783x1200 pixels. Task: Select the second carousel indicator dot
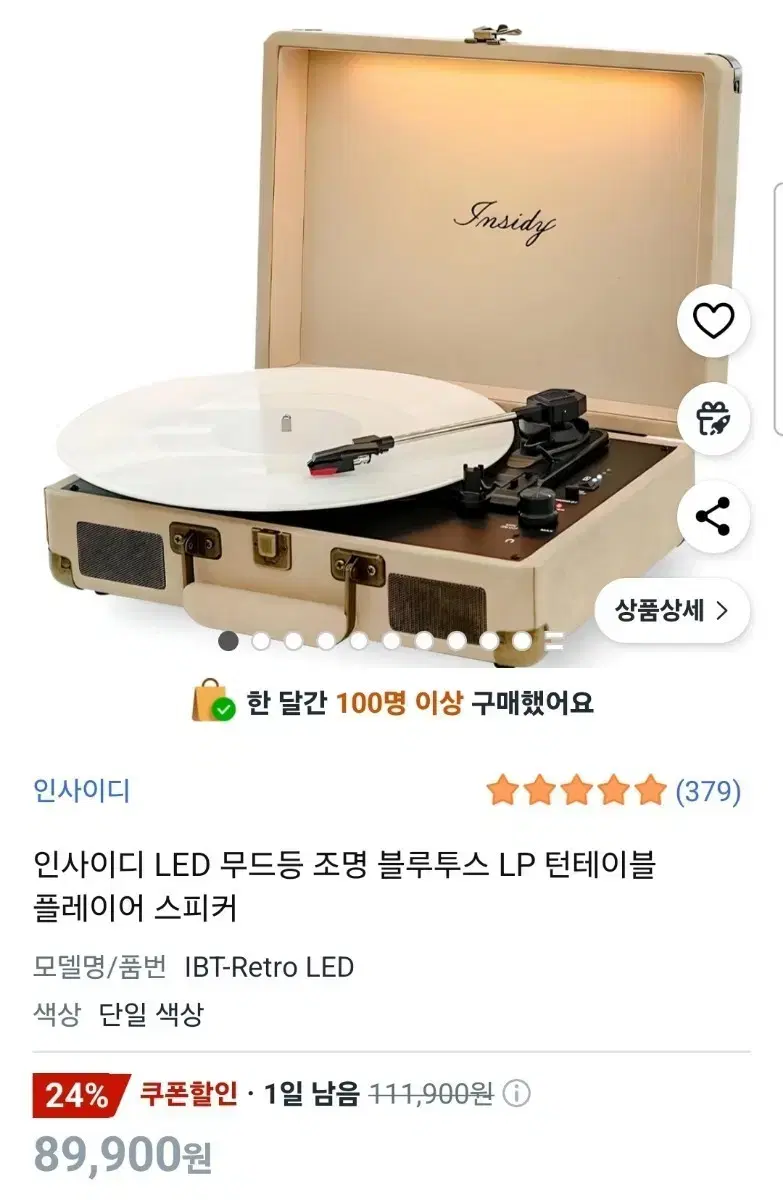click(259, 638)
